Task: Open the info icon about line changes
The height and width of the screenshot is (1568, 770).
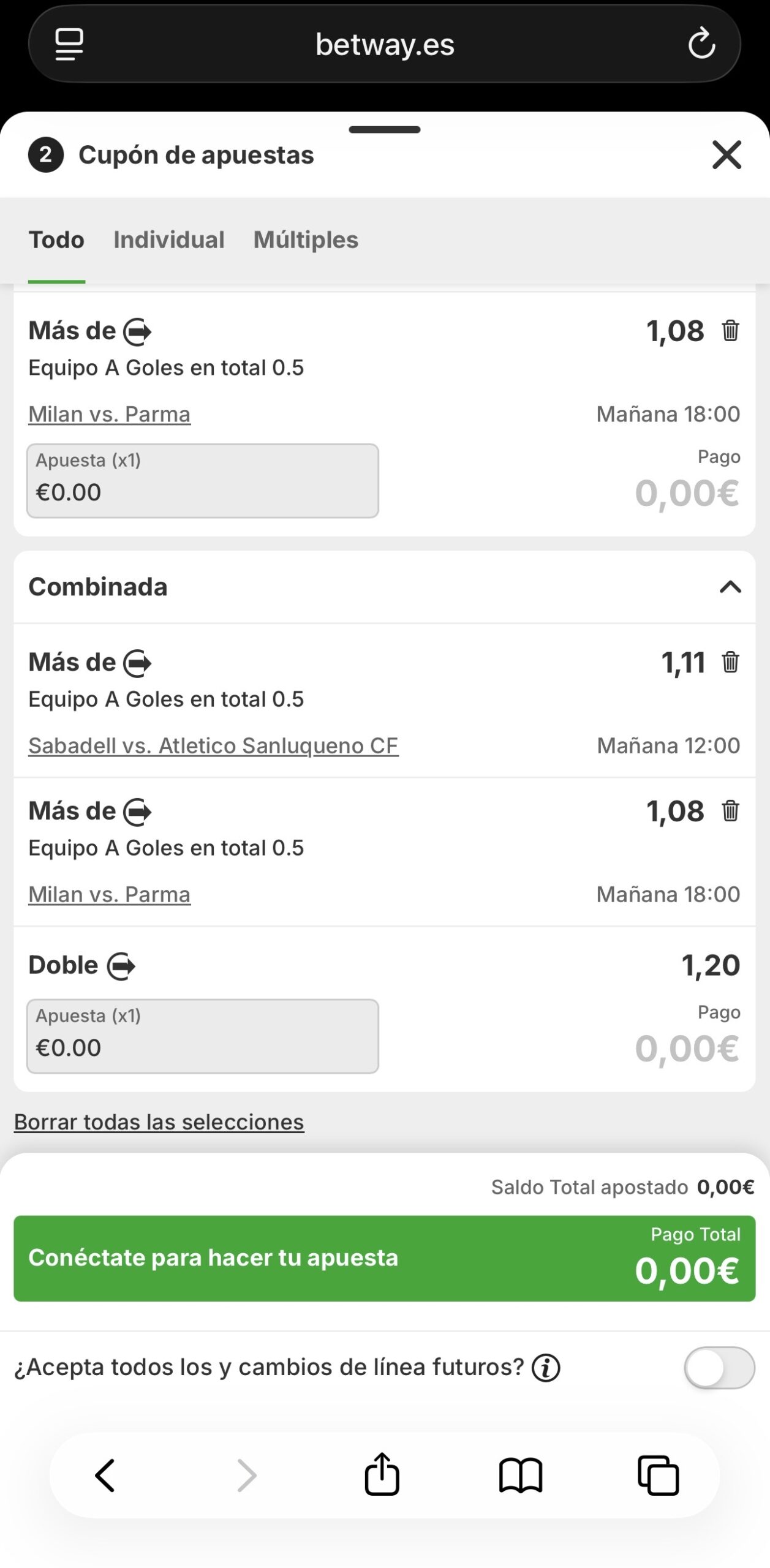Action: (546, 1368)
